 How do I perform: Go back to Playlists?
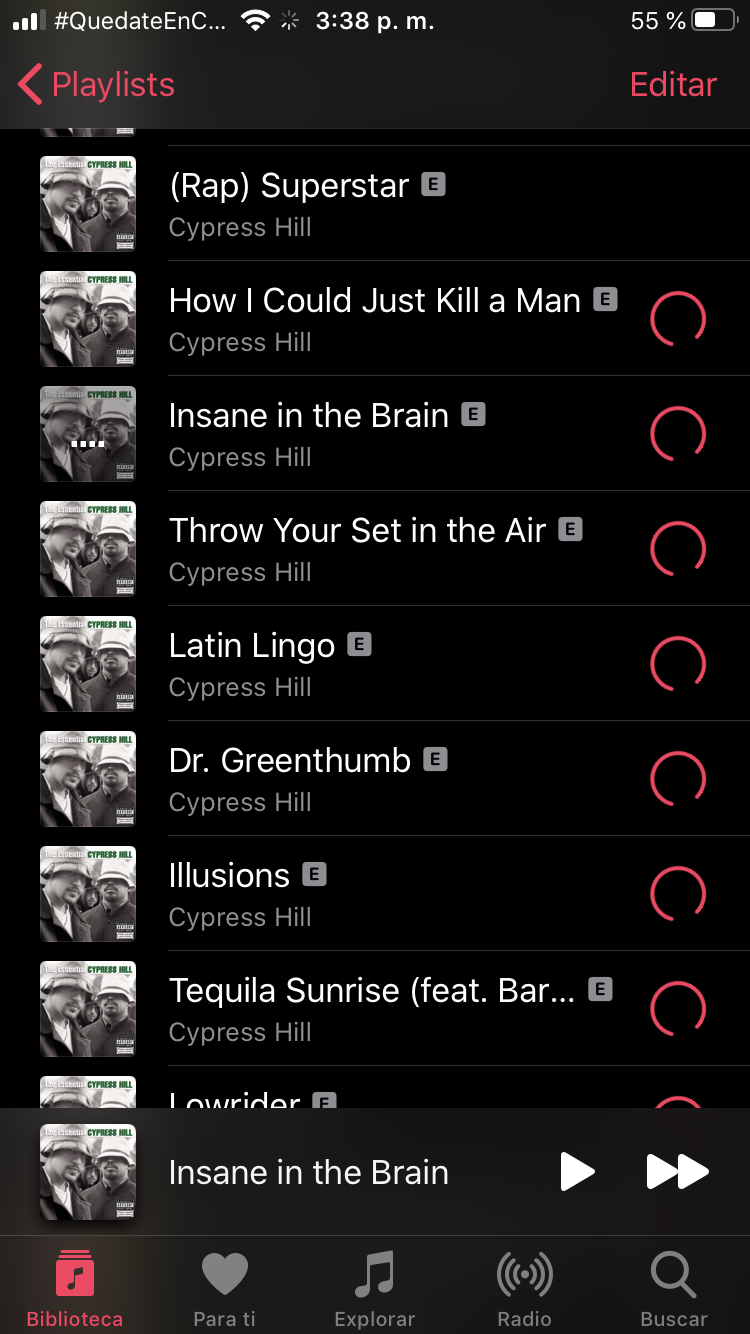tap(96, 85)
